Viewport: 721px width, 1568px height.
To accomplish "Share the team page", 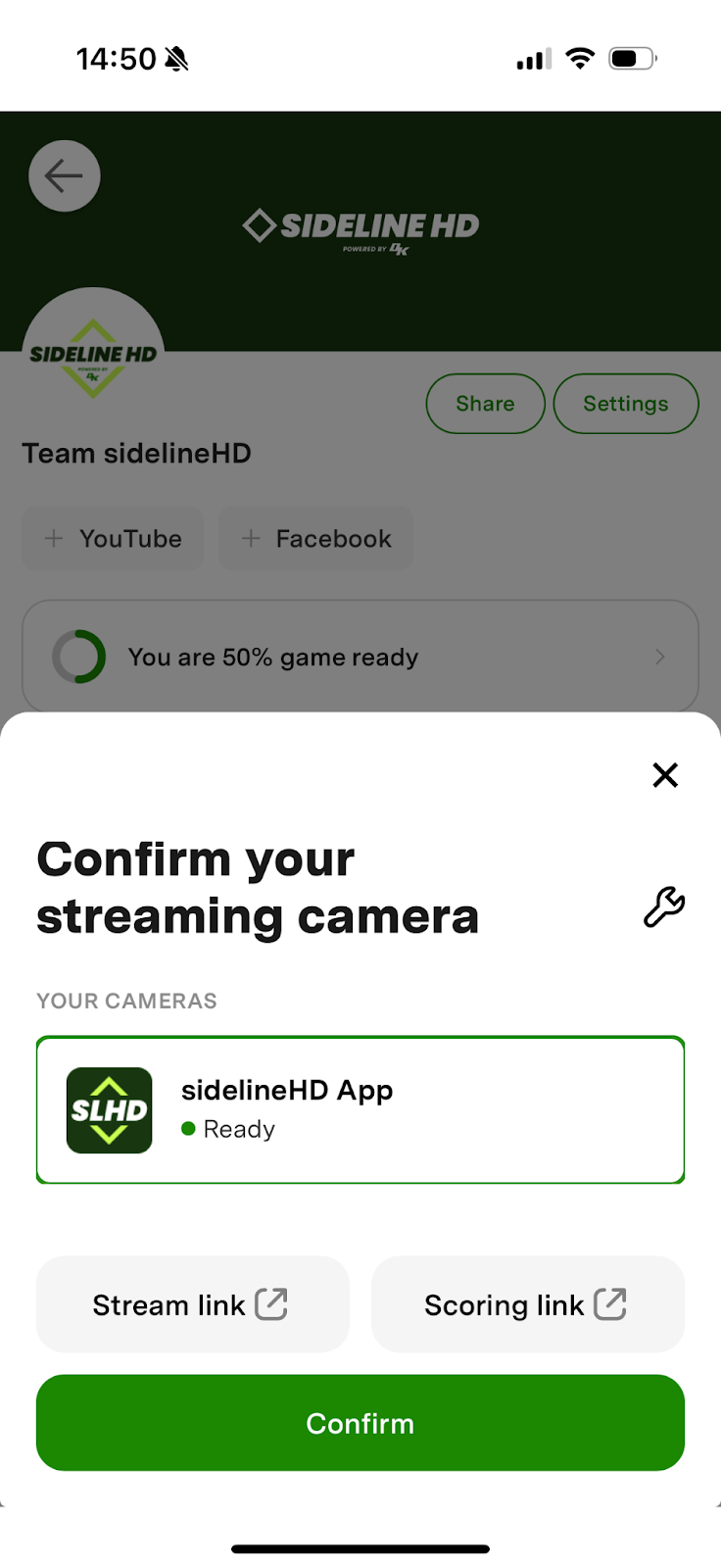I will [x=485, y=404].
